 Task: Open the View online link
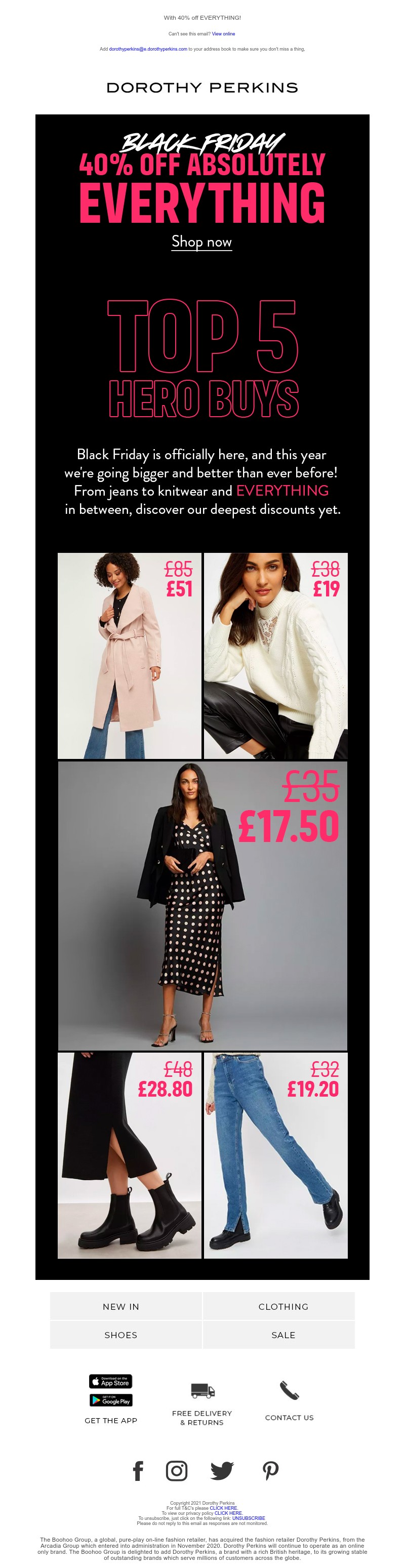point(223,34)
